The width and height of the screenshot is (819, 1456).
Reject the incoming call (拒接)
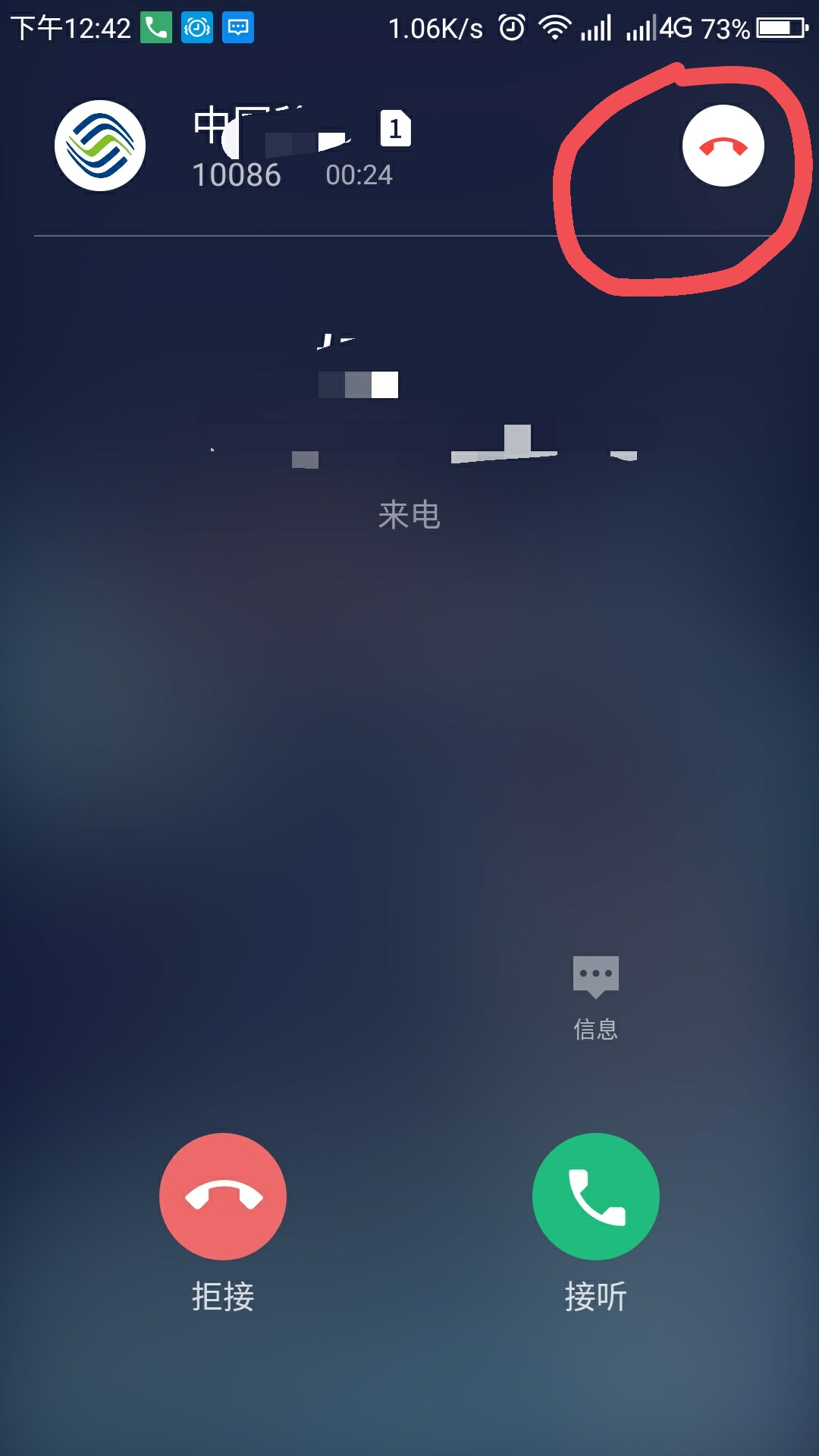tap(223, 1196)
